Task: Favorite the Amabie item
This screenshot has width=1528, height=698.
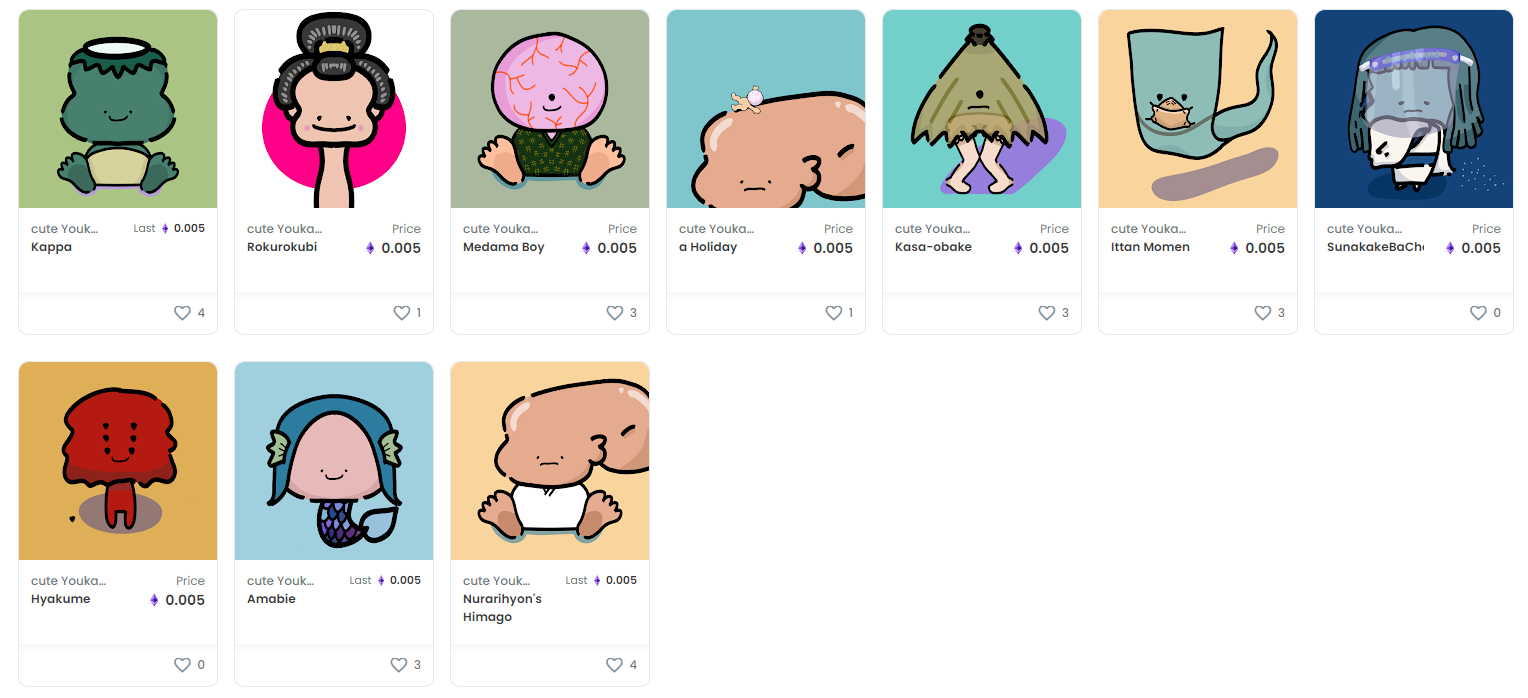Action: [398, 665]
